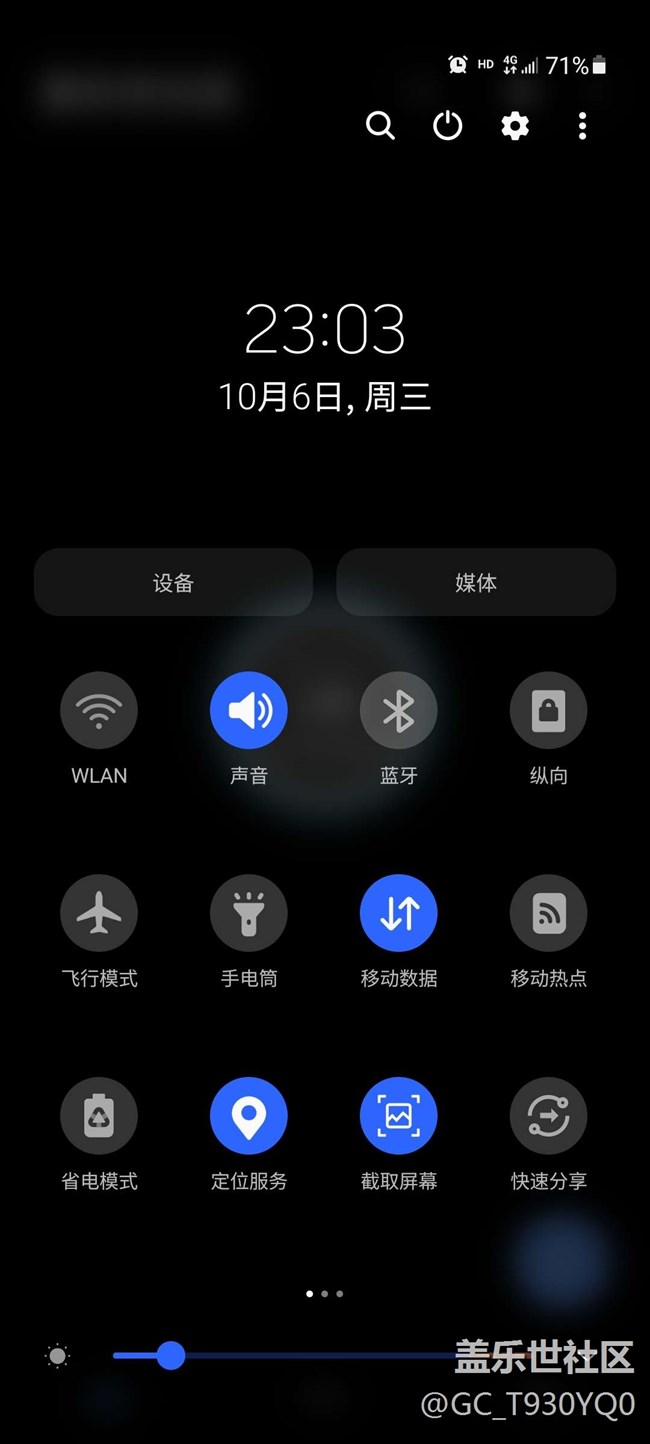Screen dimensions: 650x1444
Task: Turn on WLAN
Action: pos(99,711)
